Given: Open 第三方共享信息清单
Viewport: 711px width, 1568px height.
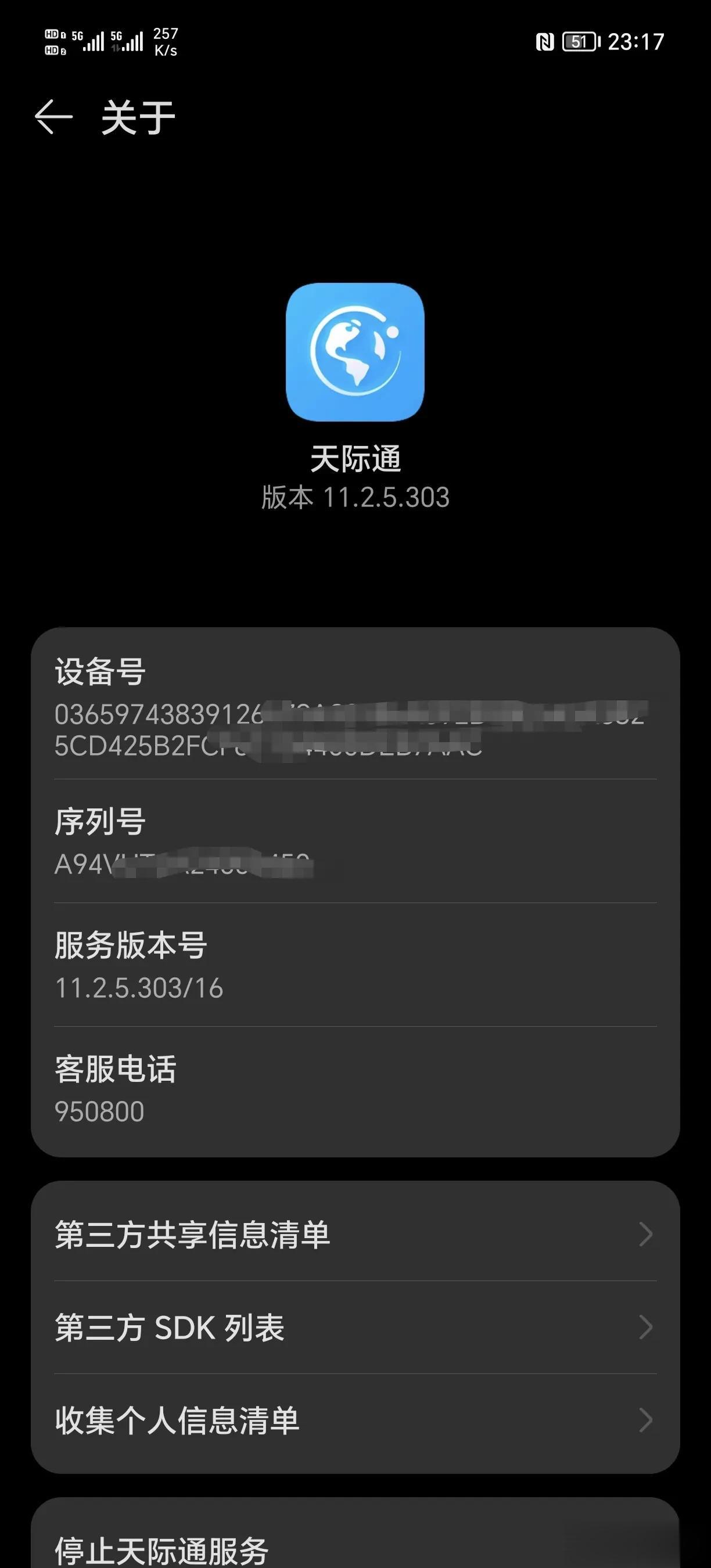Looking at the screenshot, I should coord(355,1235).
